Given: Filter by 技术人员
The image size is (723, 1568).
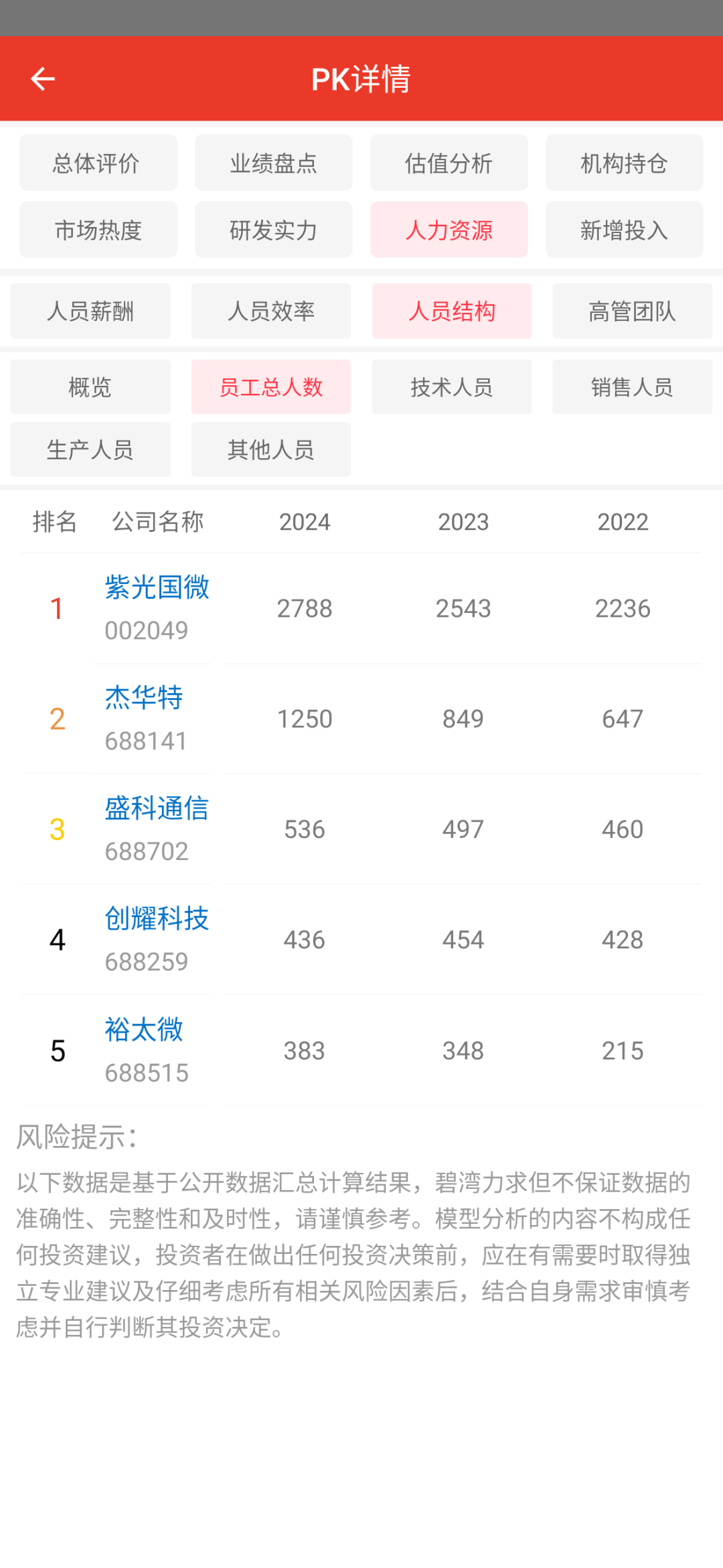Looking at the screenshot, I should (452, 386).
